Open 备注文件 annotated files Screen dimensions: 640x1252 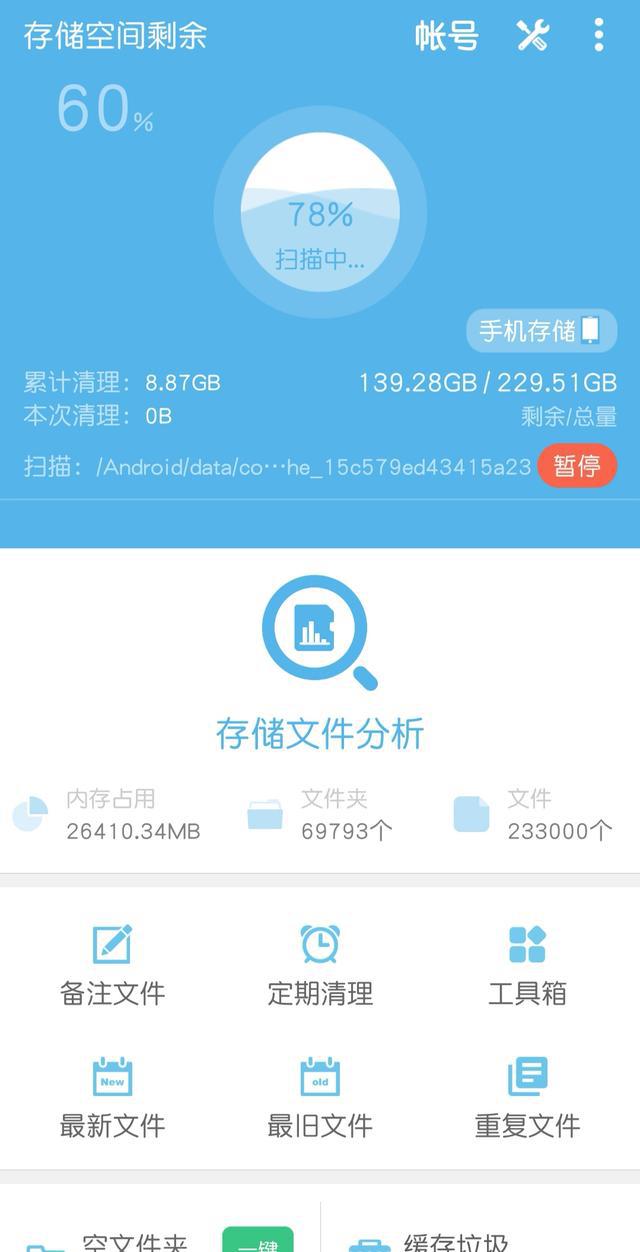pyautogui.click(x=112, y=965)
